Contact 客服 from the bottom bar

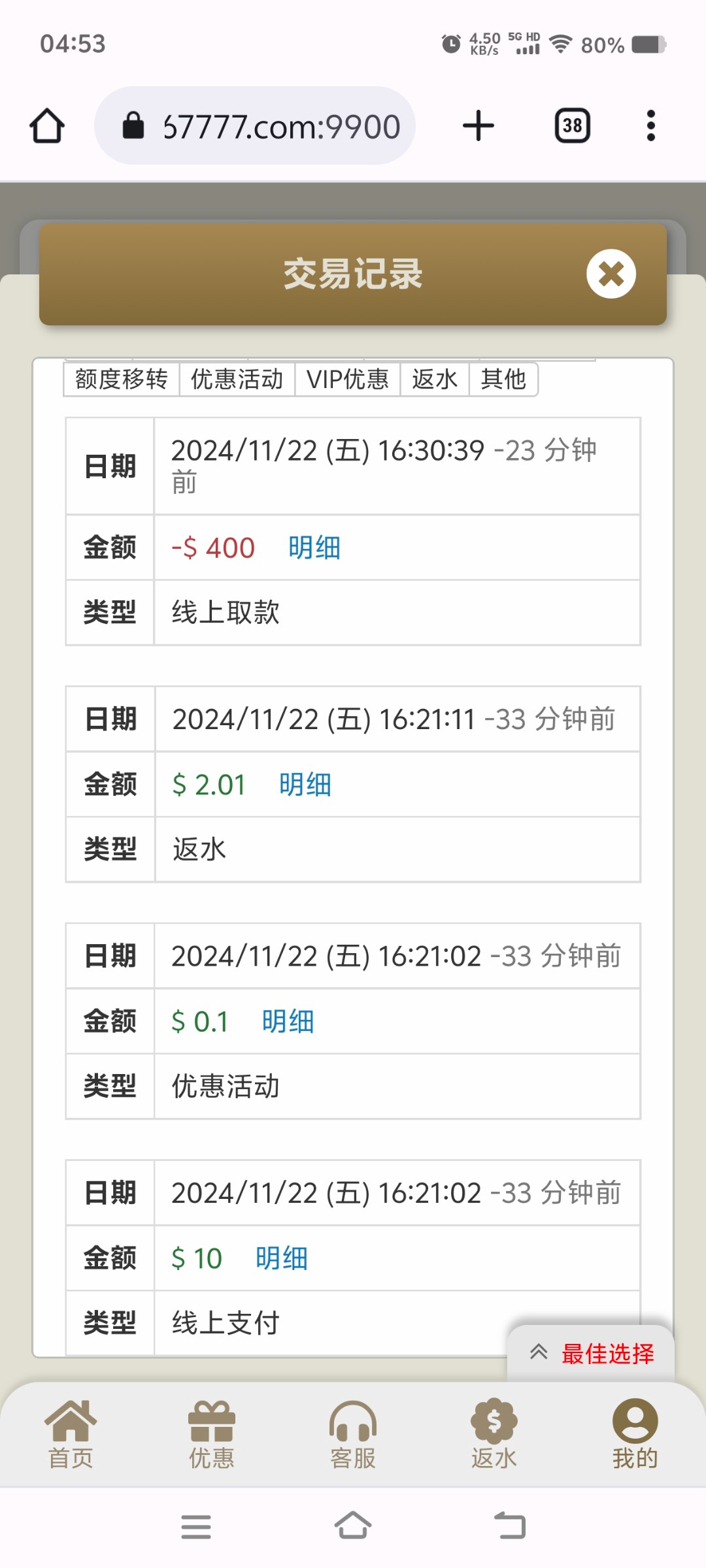pyautogui.click(x=353, y=1435)
